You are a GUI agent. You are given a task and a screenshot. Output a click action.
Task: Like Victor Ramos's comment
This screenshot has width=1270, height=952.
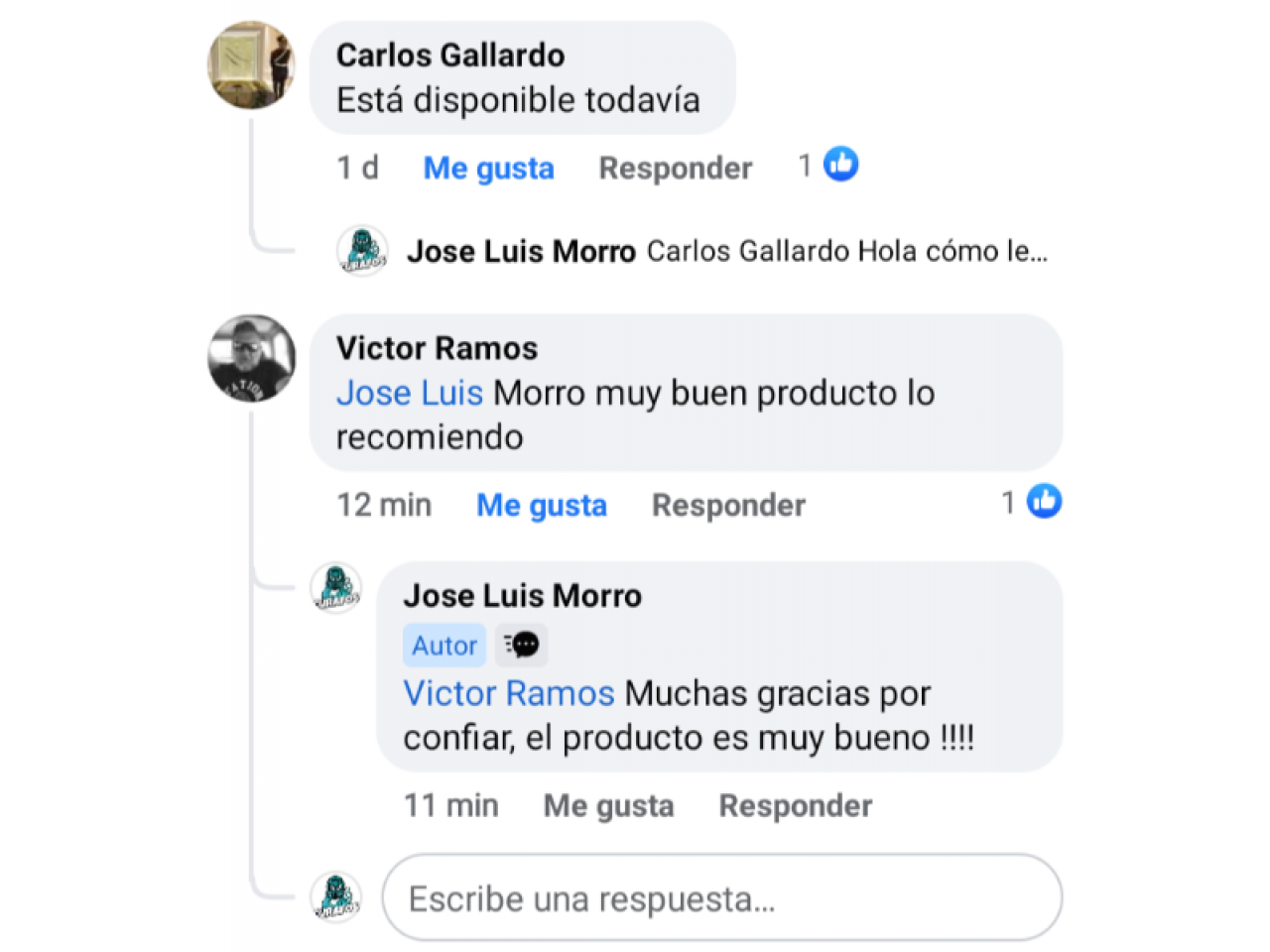tap(541, 506)
